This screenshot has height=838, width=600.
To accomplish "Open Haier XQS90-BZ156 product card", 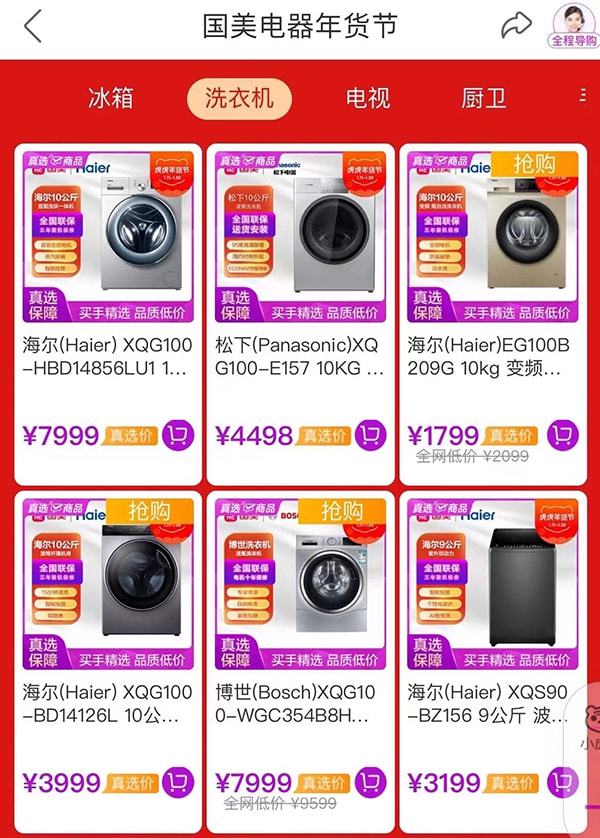I will (492, 590).
